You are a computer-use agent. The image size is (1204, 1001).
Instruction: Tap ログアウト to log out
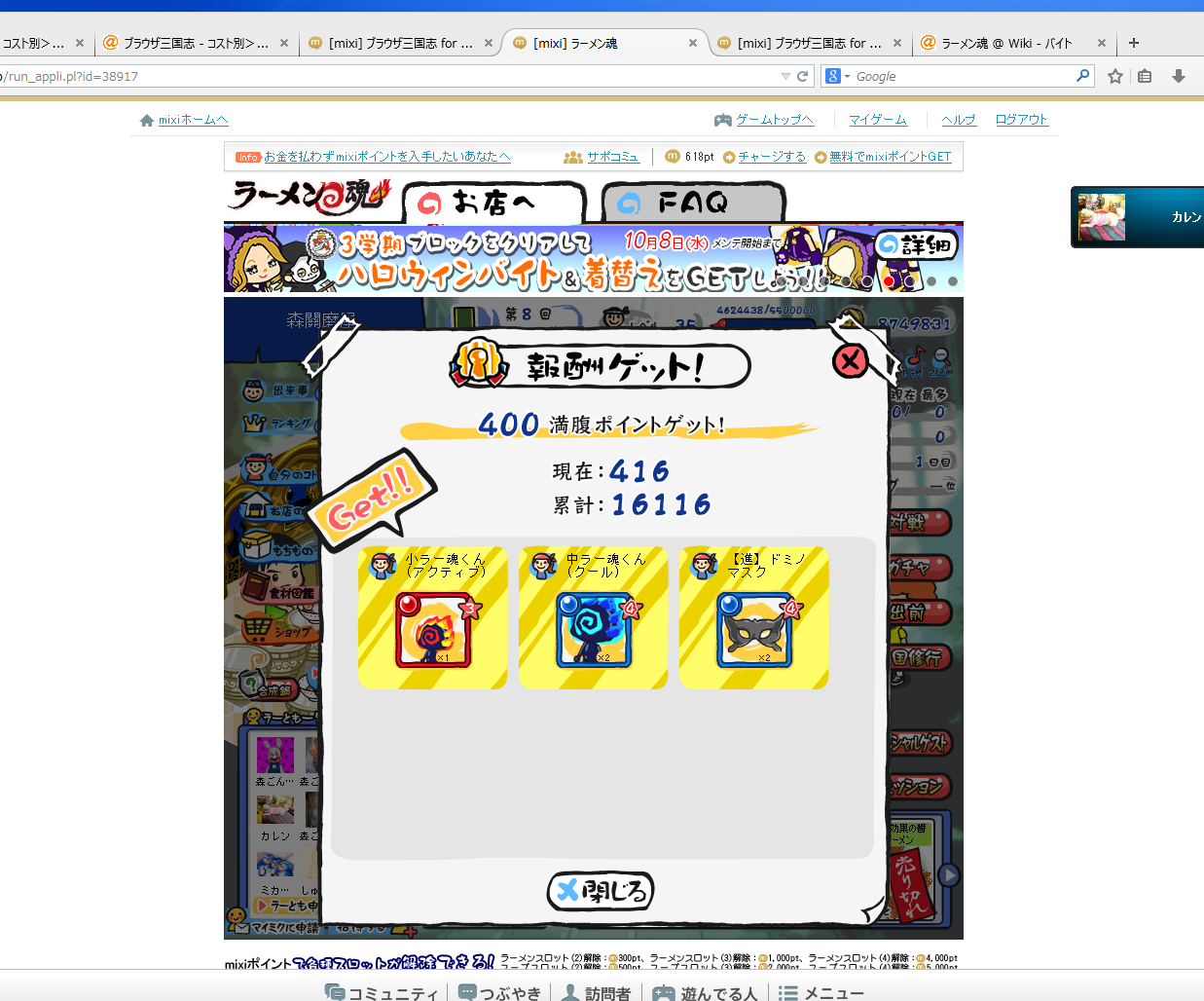[x=1021, y=120]
